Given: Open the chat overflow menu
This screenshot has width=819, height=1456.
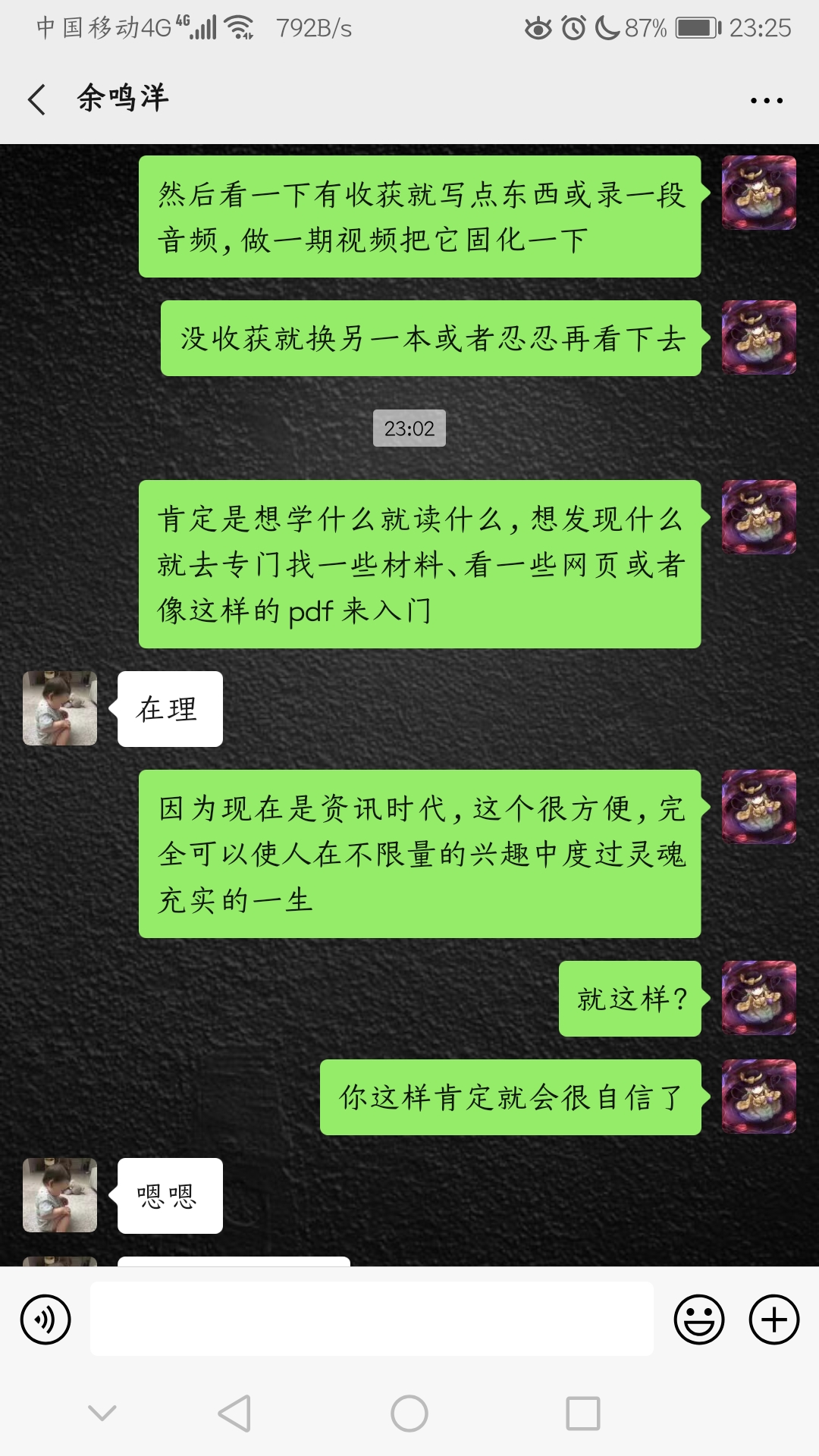Looking at the screenshot, I should [766, 100].
